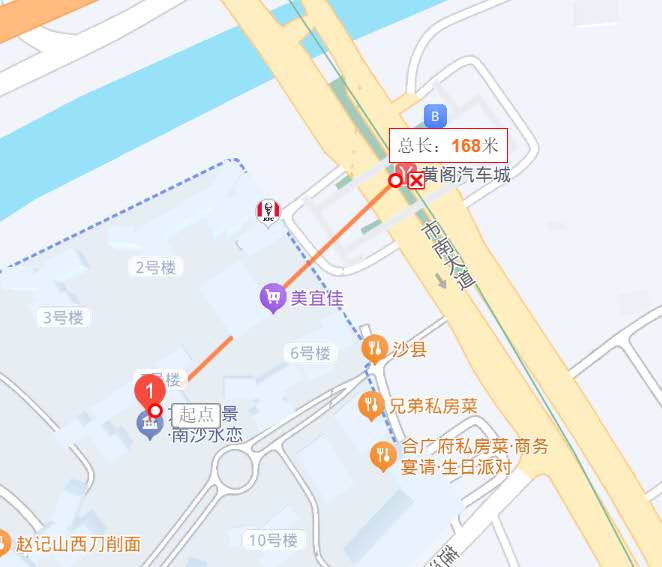
Task: Open the KFC restaurant marker
Action: (x=268, y=211)
